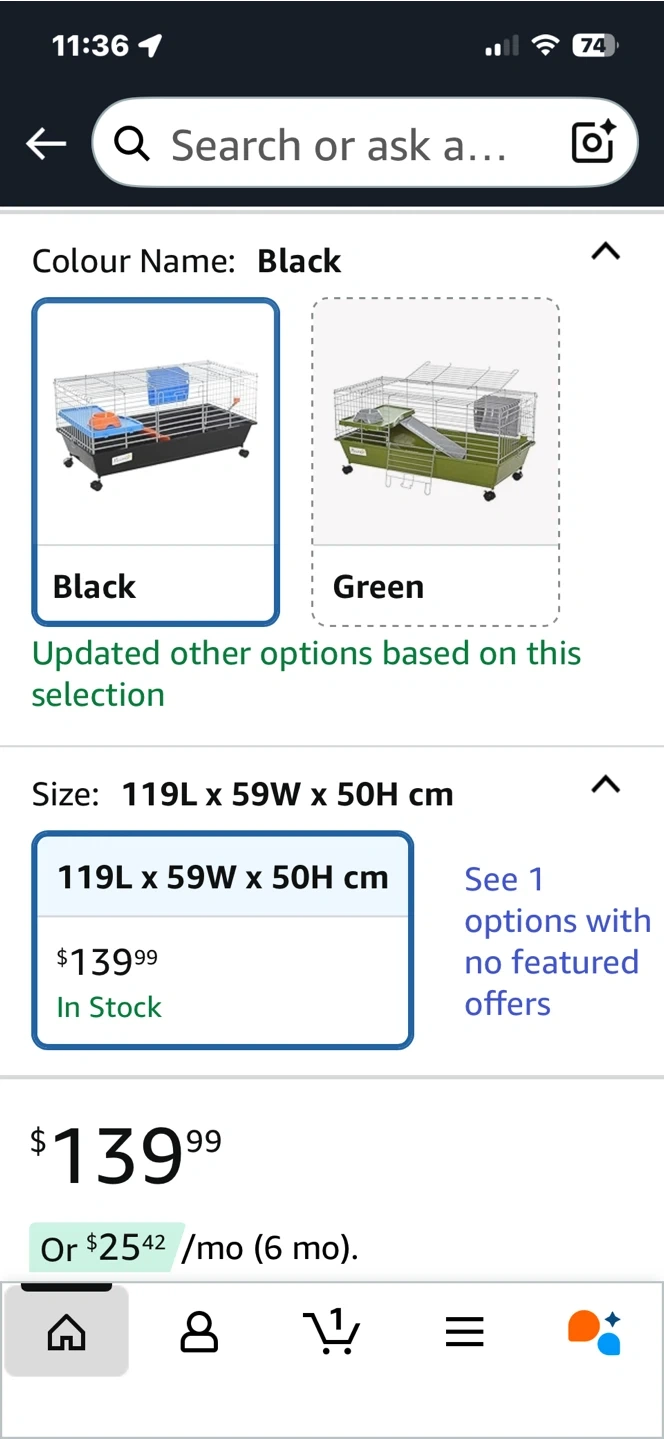Collapse the Colour Name section
The height and width of the screenshot is (1440, 664).
605,251
